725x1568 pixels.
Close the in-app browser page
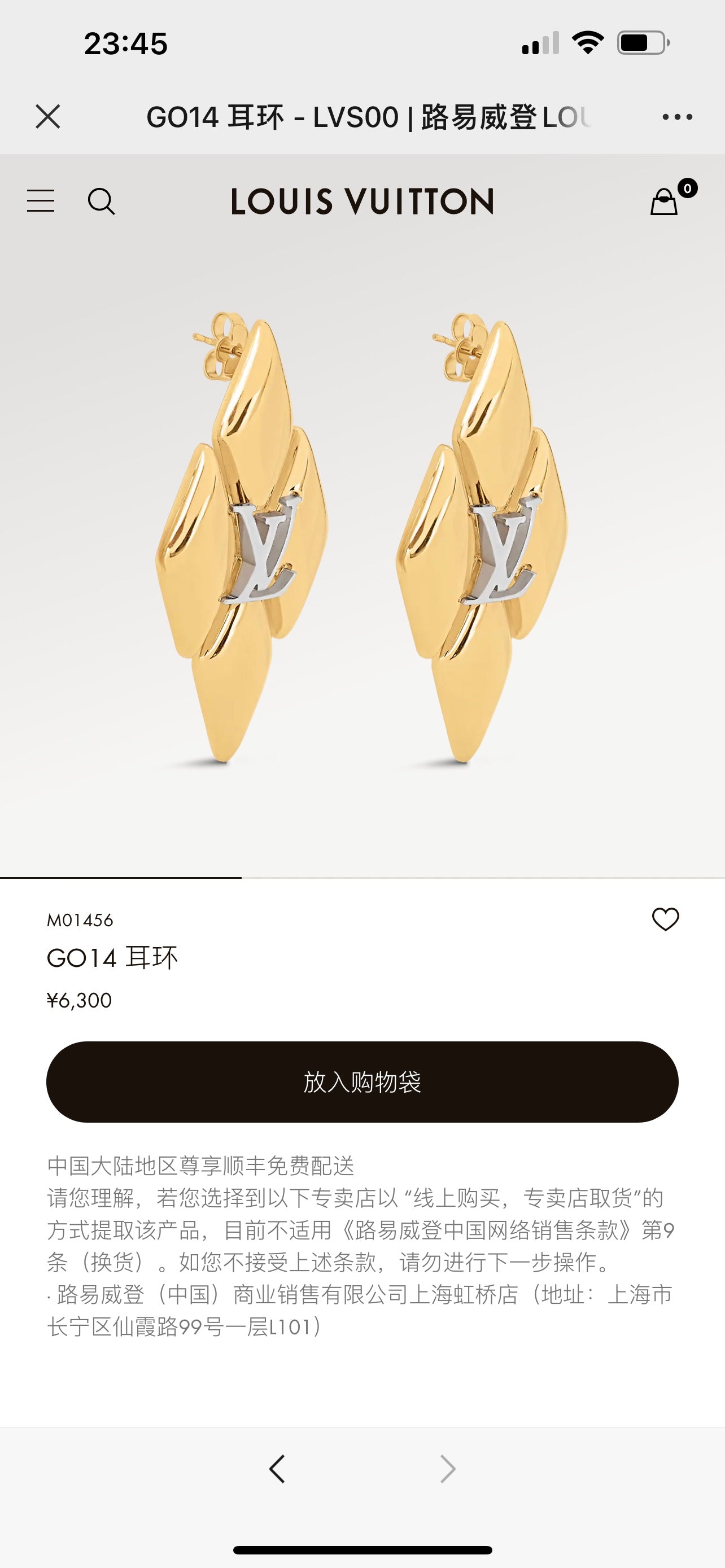(x=47, y=116)
